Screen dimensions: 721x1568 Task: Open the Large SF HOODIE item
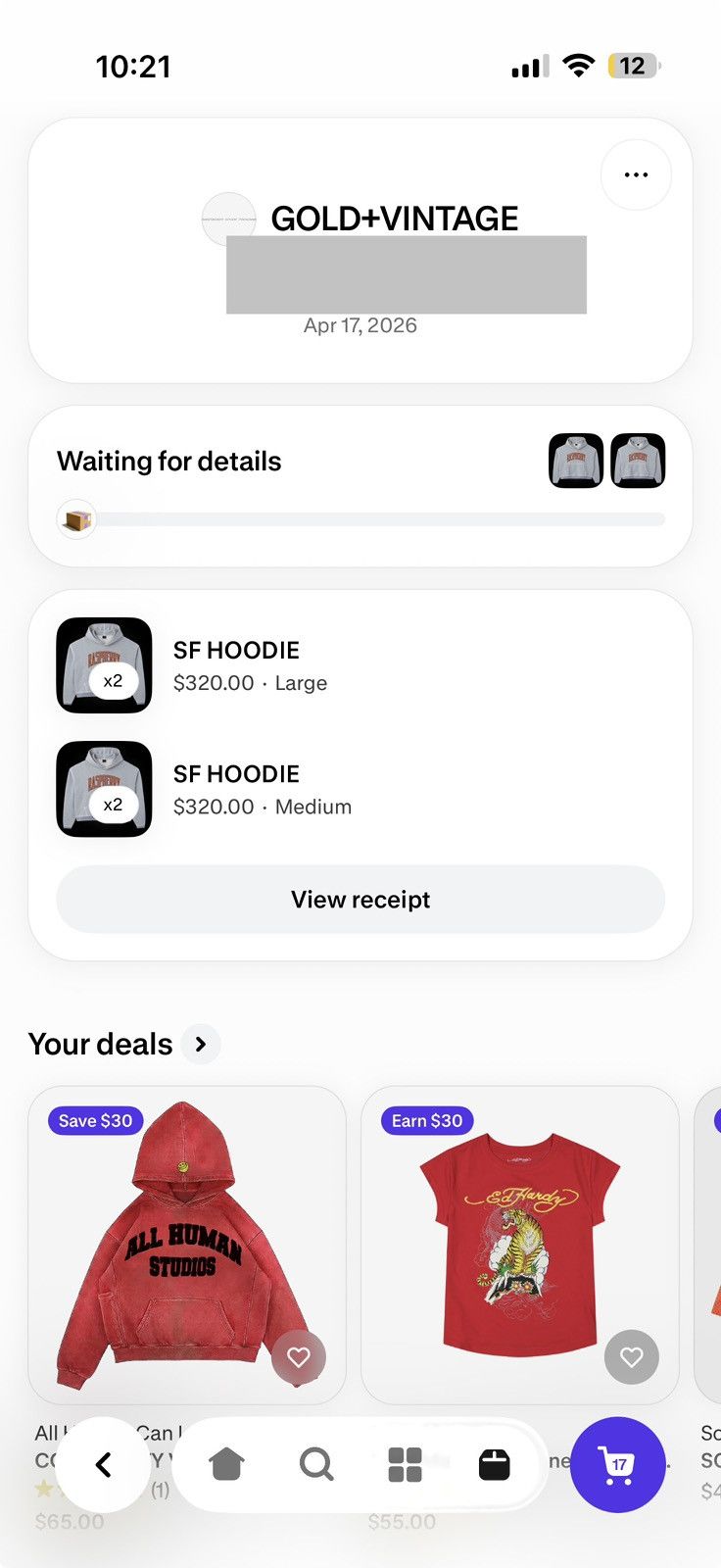tap(360, 665)
